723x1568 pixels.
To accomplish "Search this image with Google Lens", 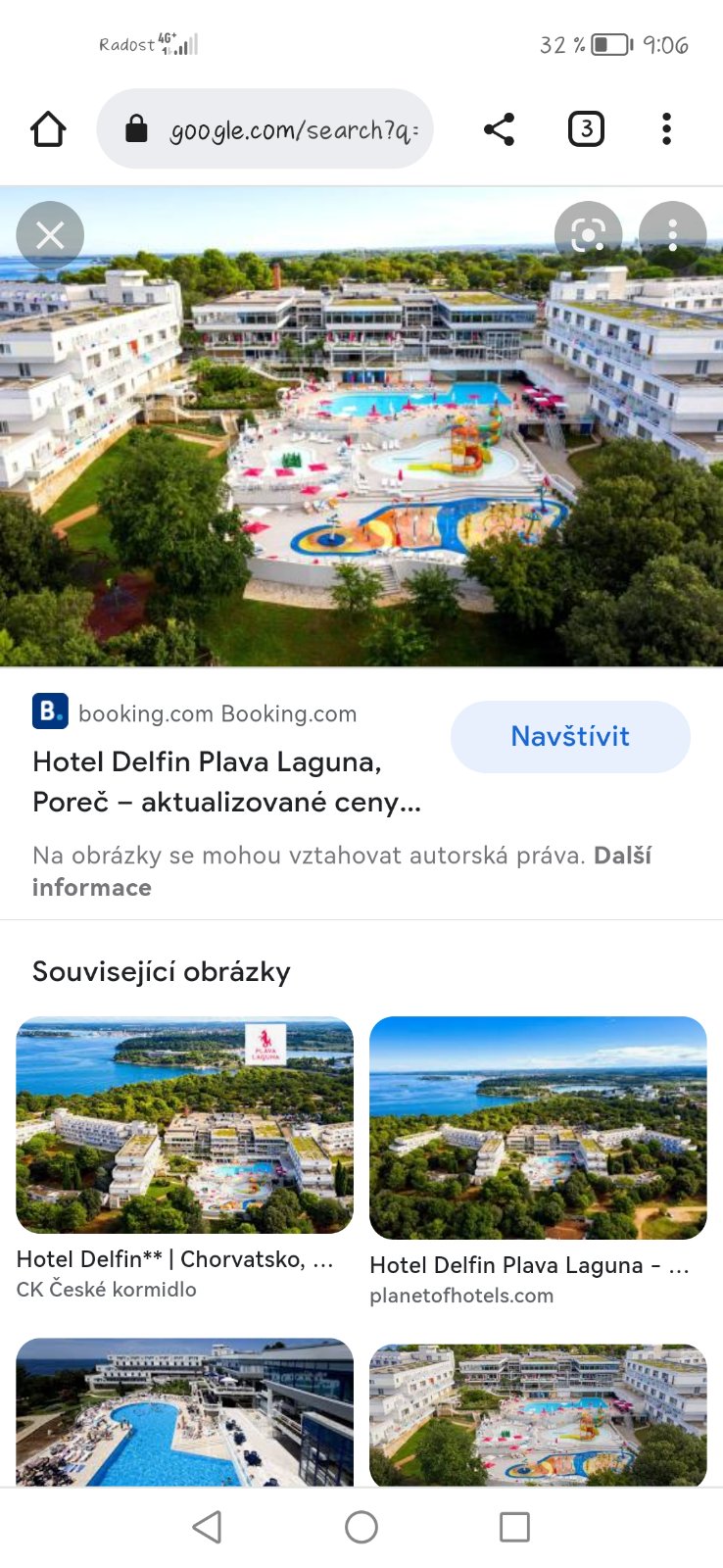I will (x=588, y=235).
